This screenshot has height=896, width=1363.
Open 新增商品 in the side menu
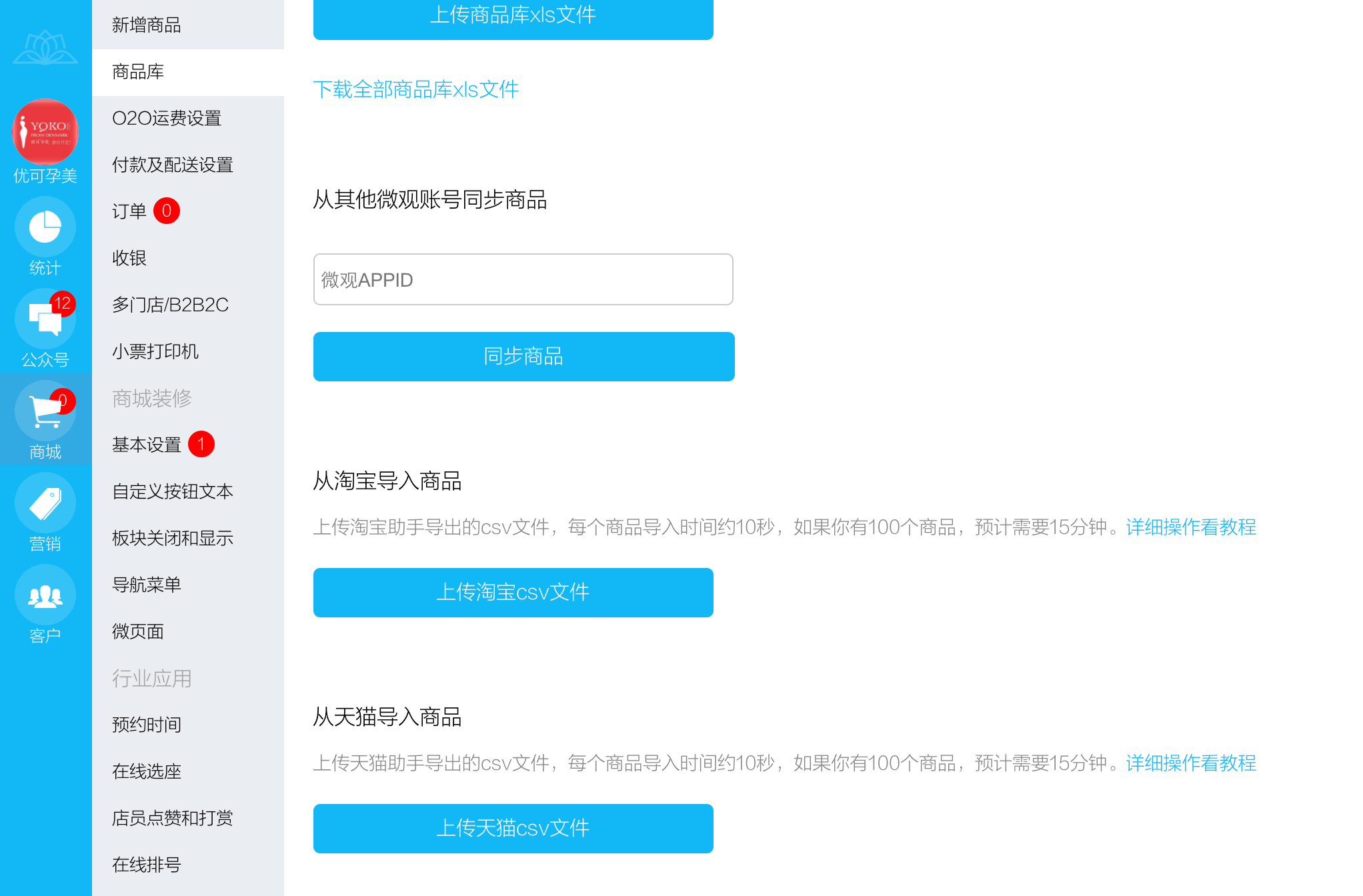click(x=147, y=25)
